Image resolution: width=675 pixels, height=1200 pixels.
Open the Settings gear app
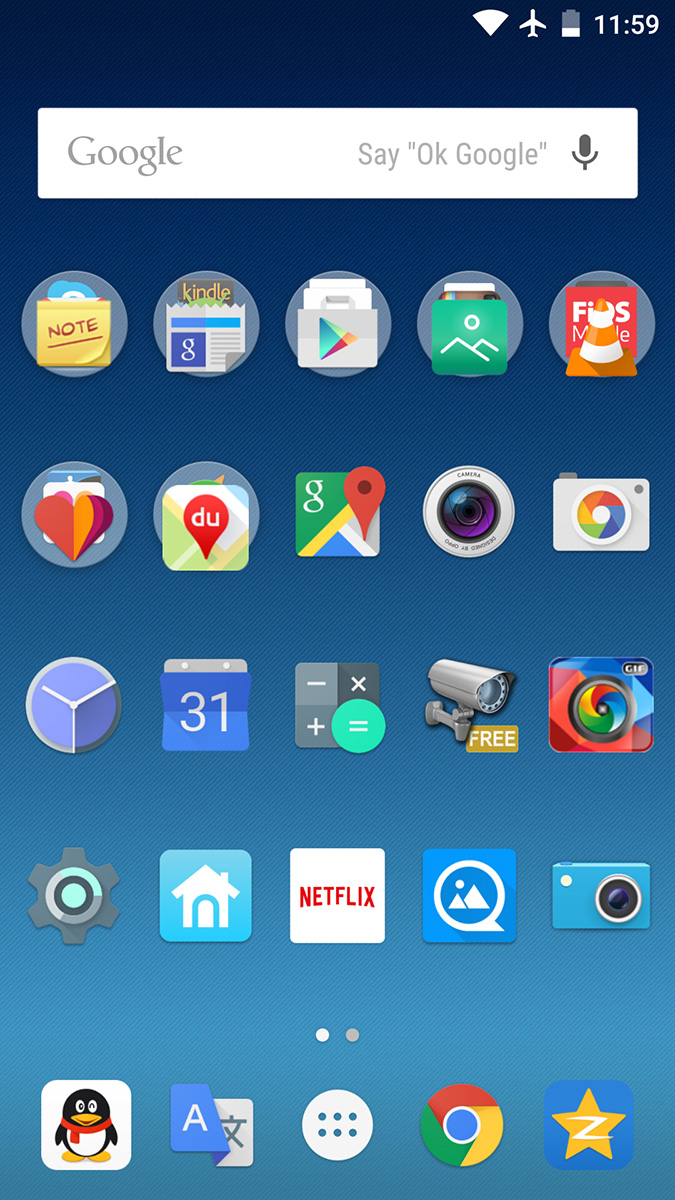pos(74,896)
